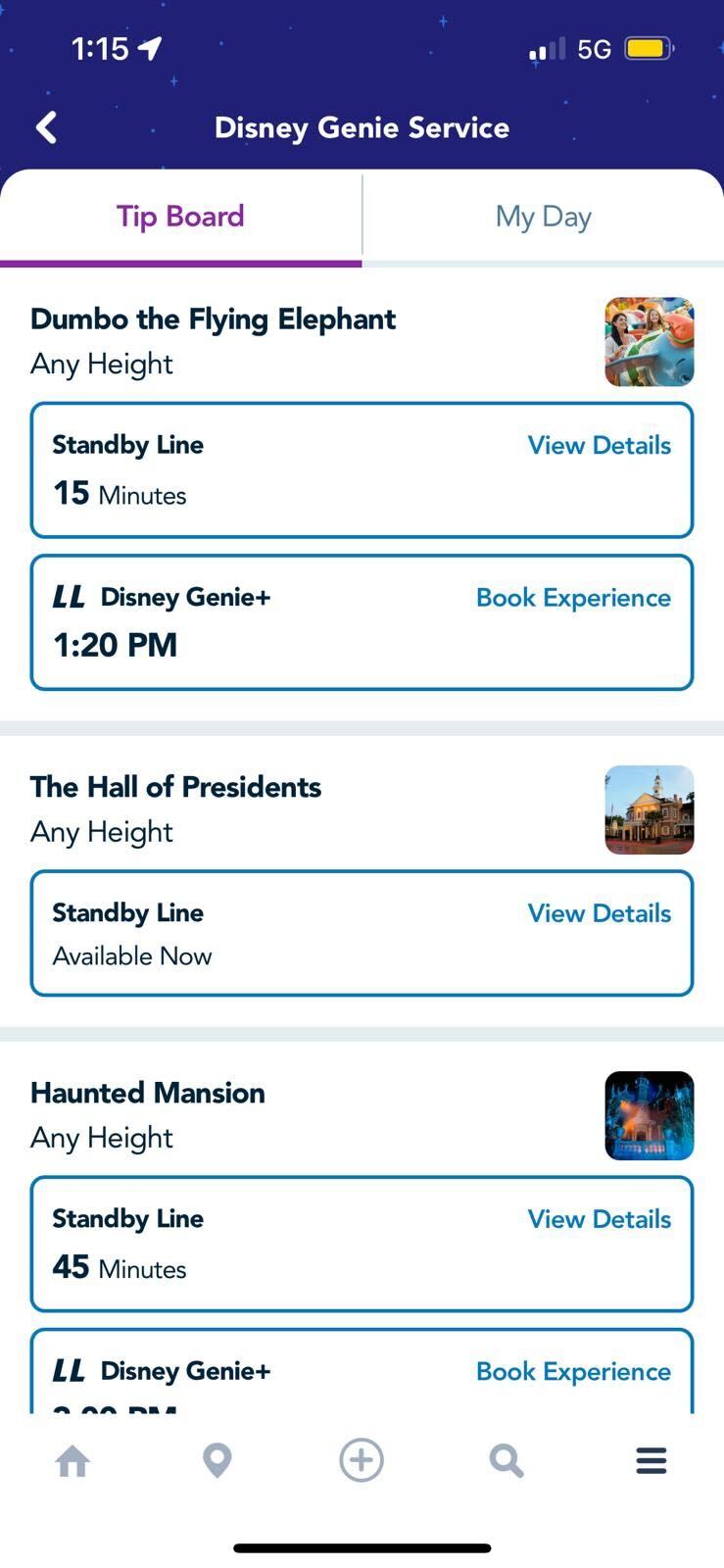The width and height of the screenshot is (724, 1568).
Task: Book Experience for Dumbo Genie+ at 1:20 PM
Action: [x=573, y=598]
